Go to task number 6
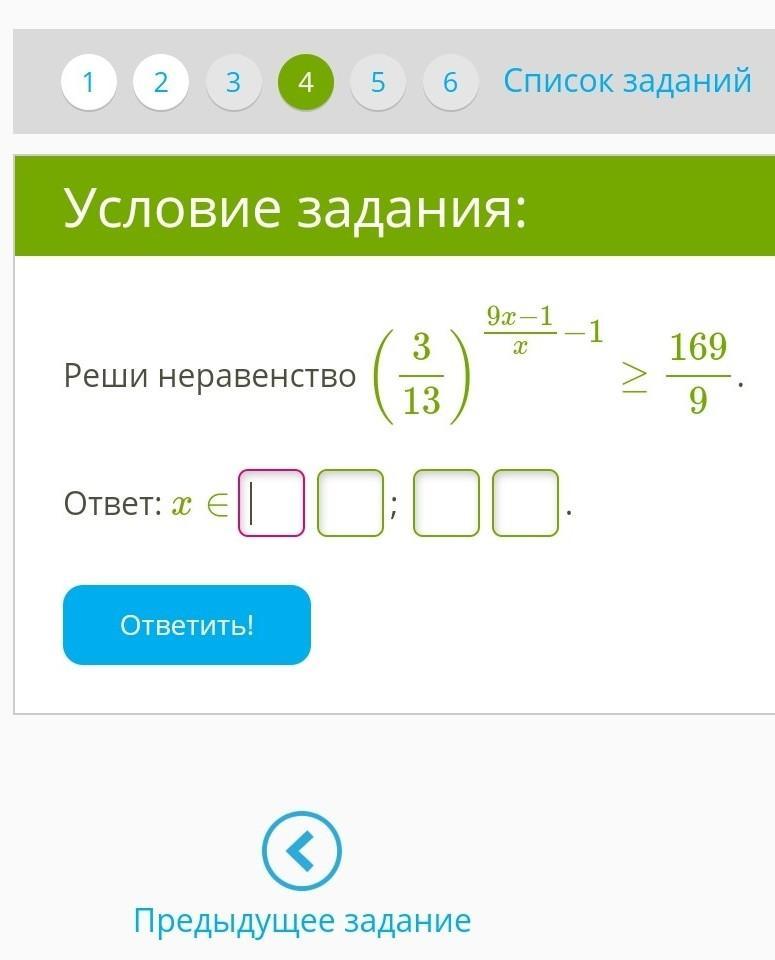Screen dimensions: 775x960 pos(450,82)
